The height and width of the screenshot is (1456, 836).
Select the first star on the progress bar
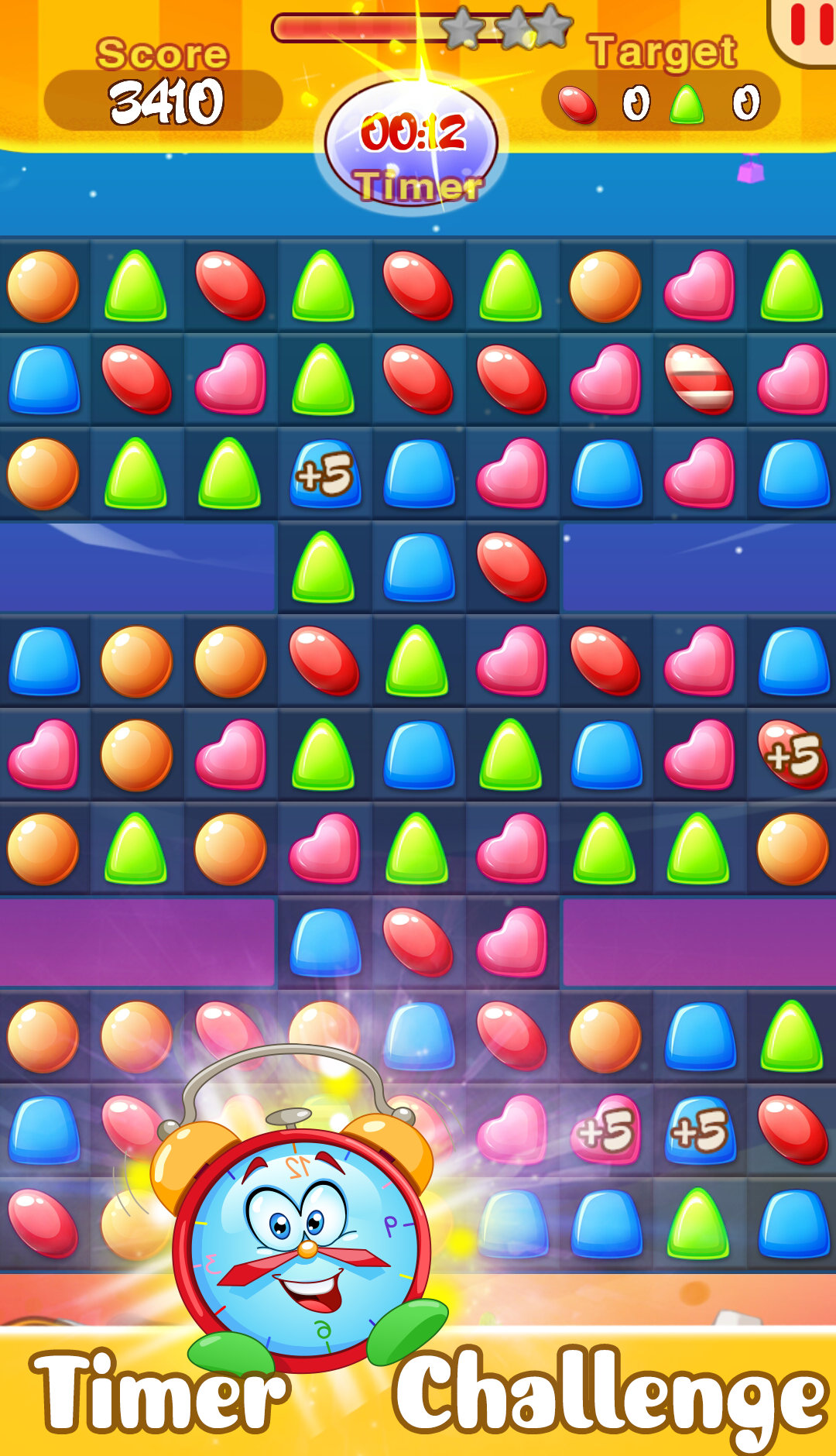[x=461, y=24]
